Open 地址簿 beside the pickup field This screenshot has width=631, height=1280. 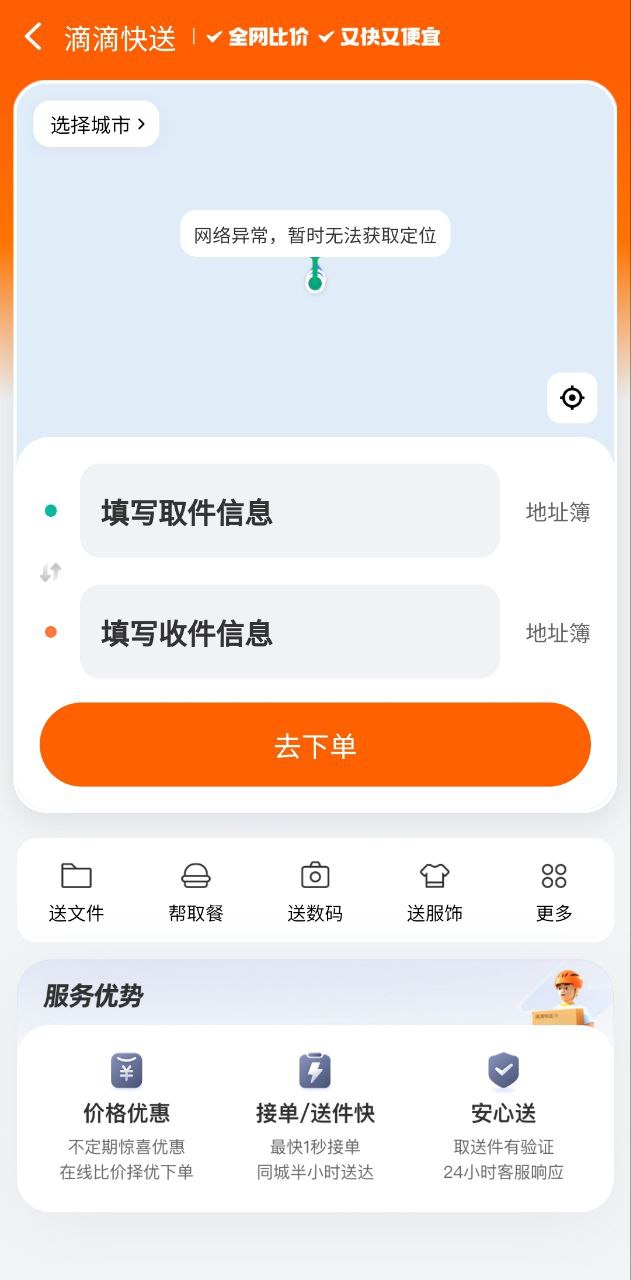(558, 513)
